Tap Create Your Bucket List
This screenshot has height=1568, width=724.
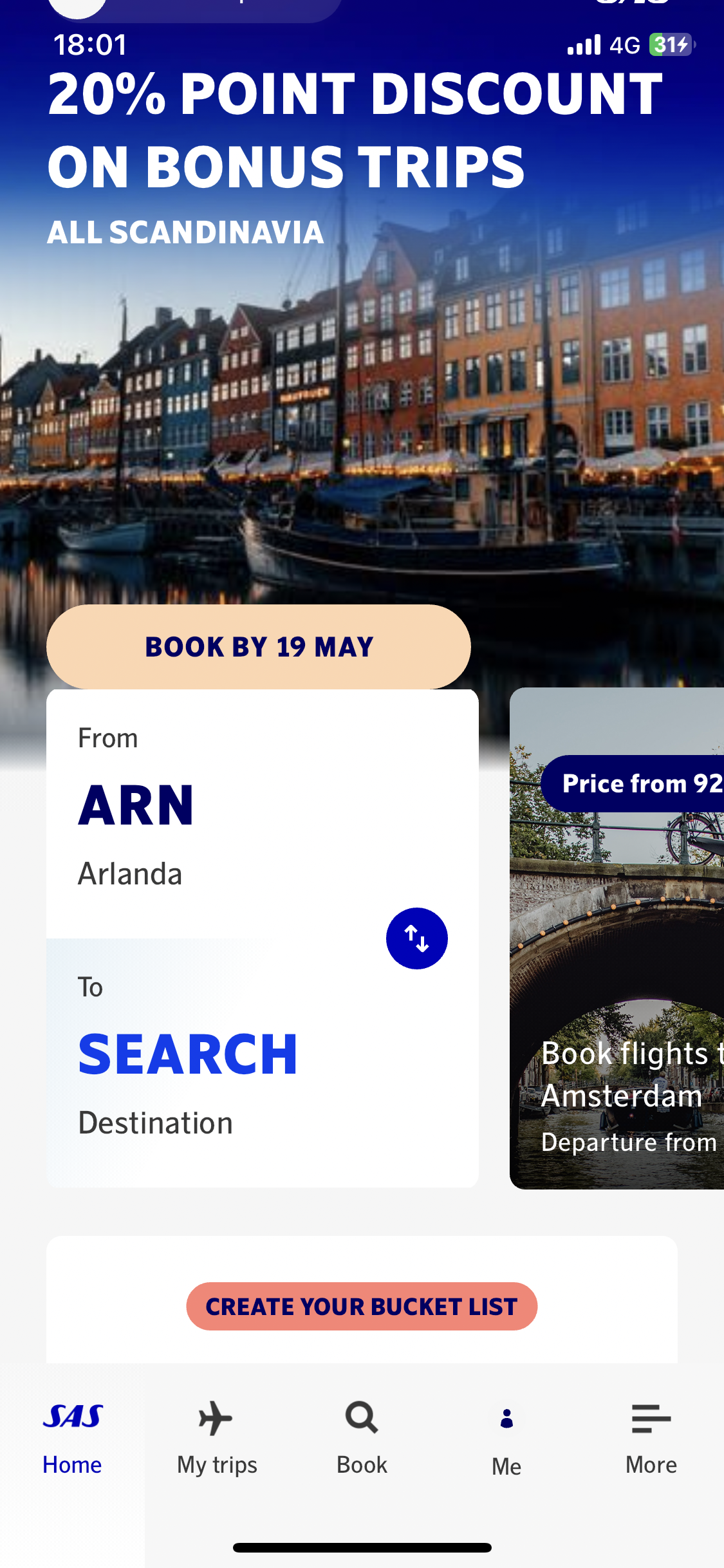[x=362, y=1306]
